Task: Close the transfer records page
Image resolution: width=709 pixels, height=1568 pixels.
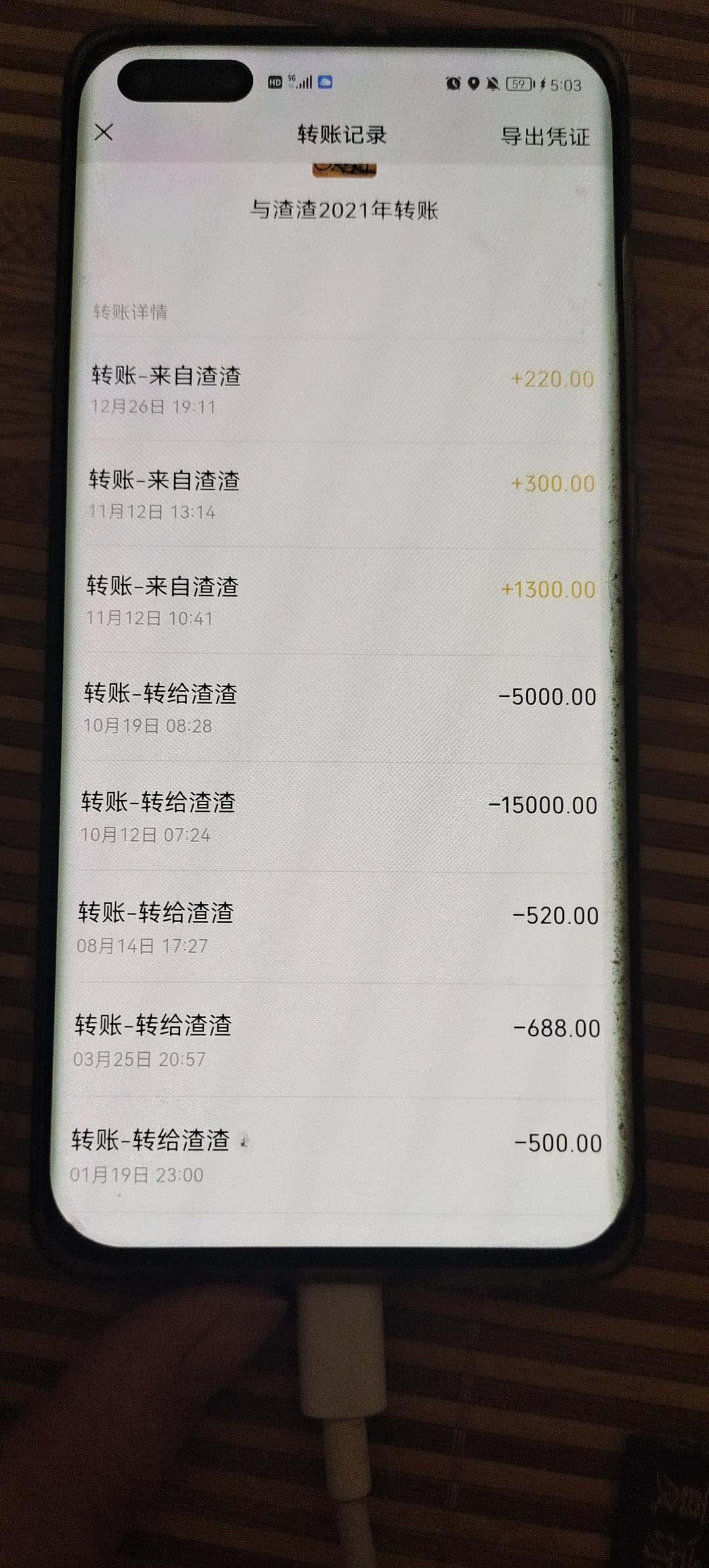Action: click(x=104, y=133)
